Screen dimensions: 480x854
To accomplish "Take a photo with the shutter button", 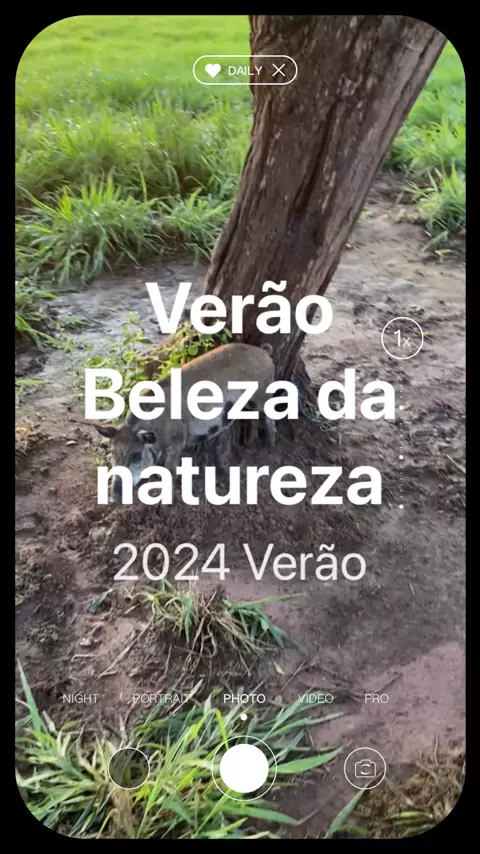I will point(244,768).
